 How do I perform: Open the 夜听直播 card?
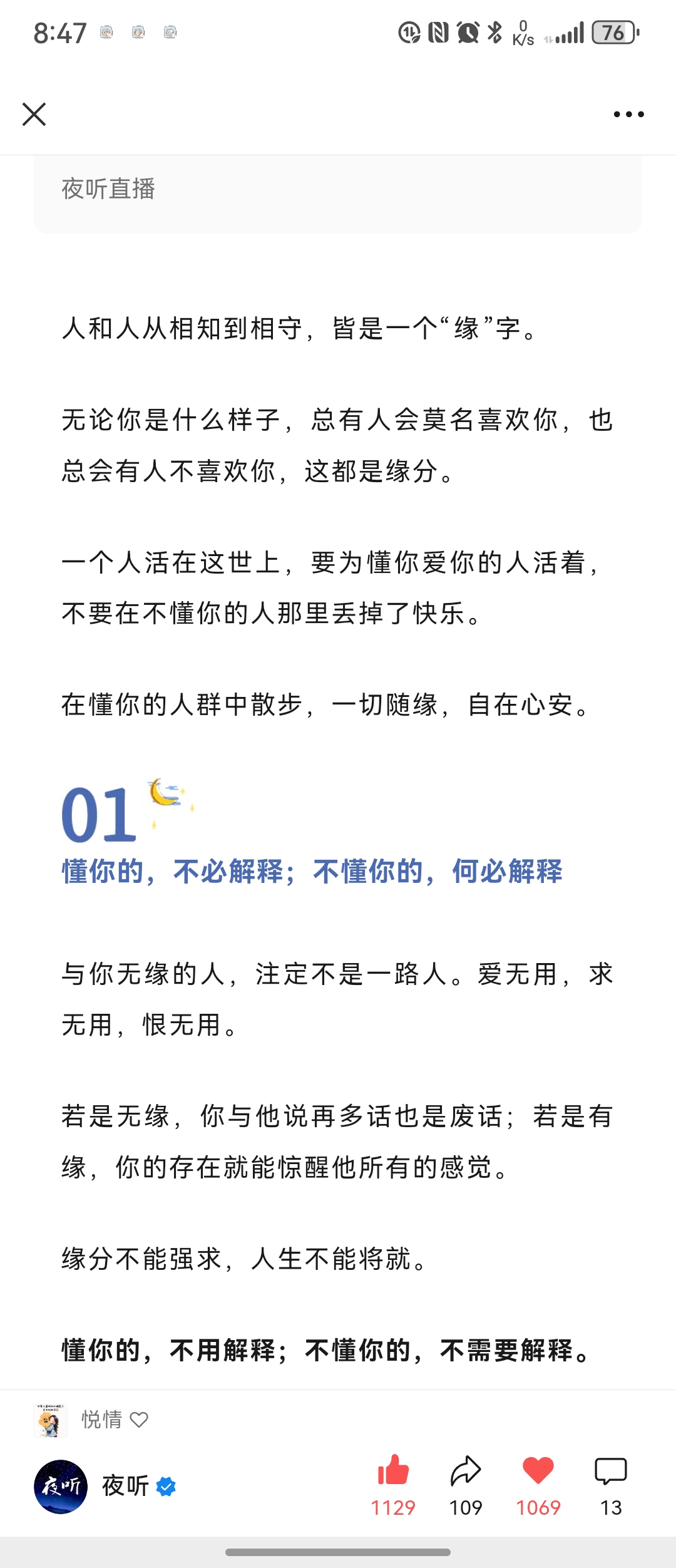point(338,191)
